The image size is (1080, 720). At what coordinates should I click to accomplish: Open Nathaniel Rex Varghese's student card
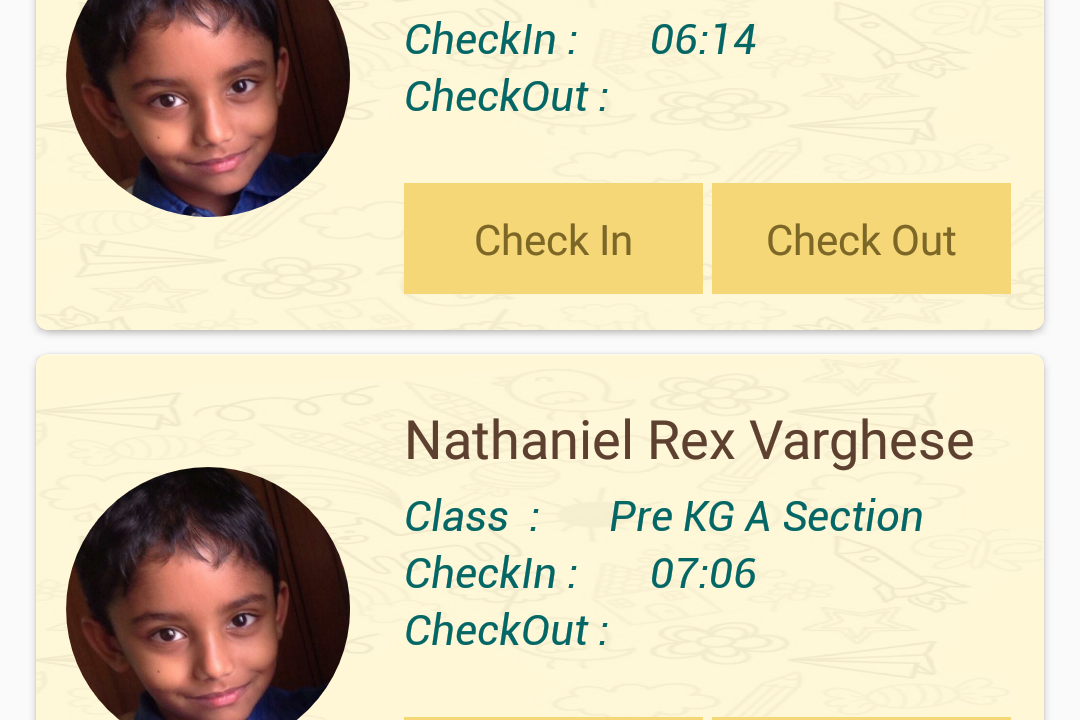point(689,441)
